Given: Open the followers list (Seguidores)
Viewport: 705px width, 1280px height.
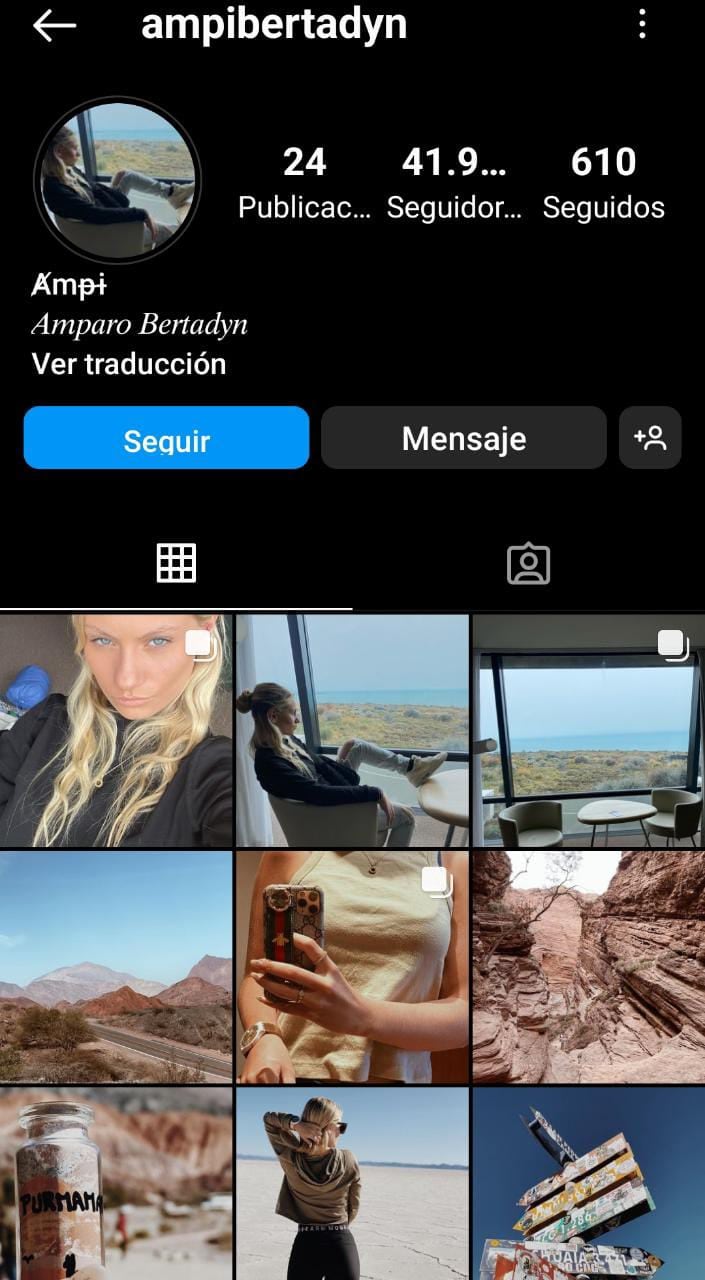Looking at the screenshot, I should coord(454,182).
